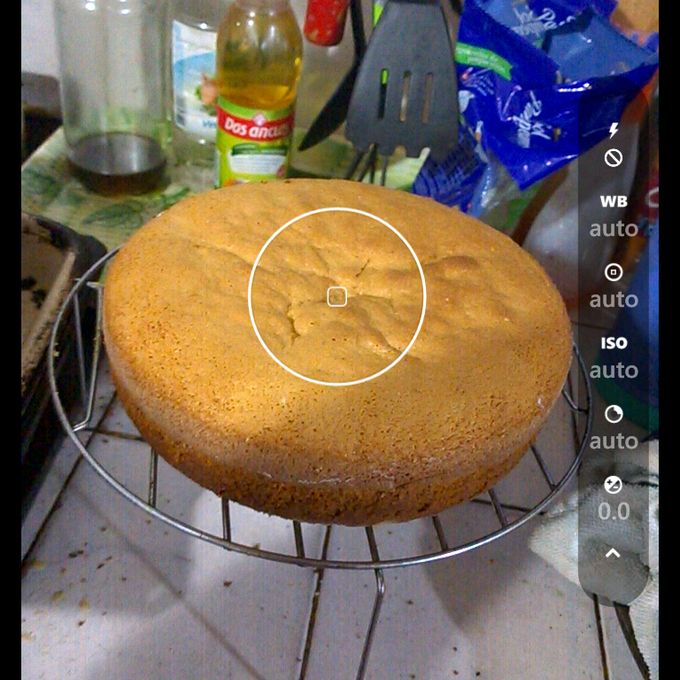Change the shutter speed setting
Screen dimensions: 680x680
click(613, 427)
